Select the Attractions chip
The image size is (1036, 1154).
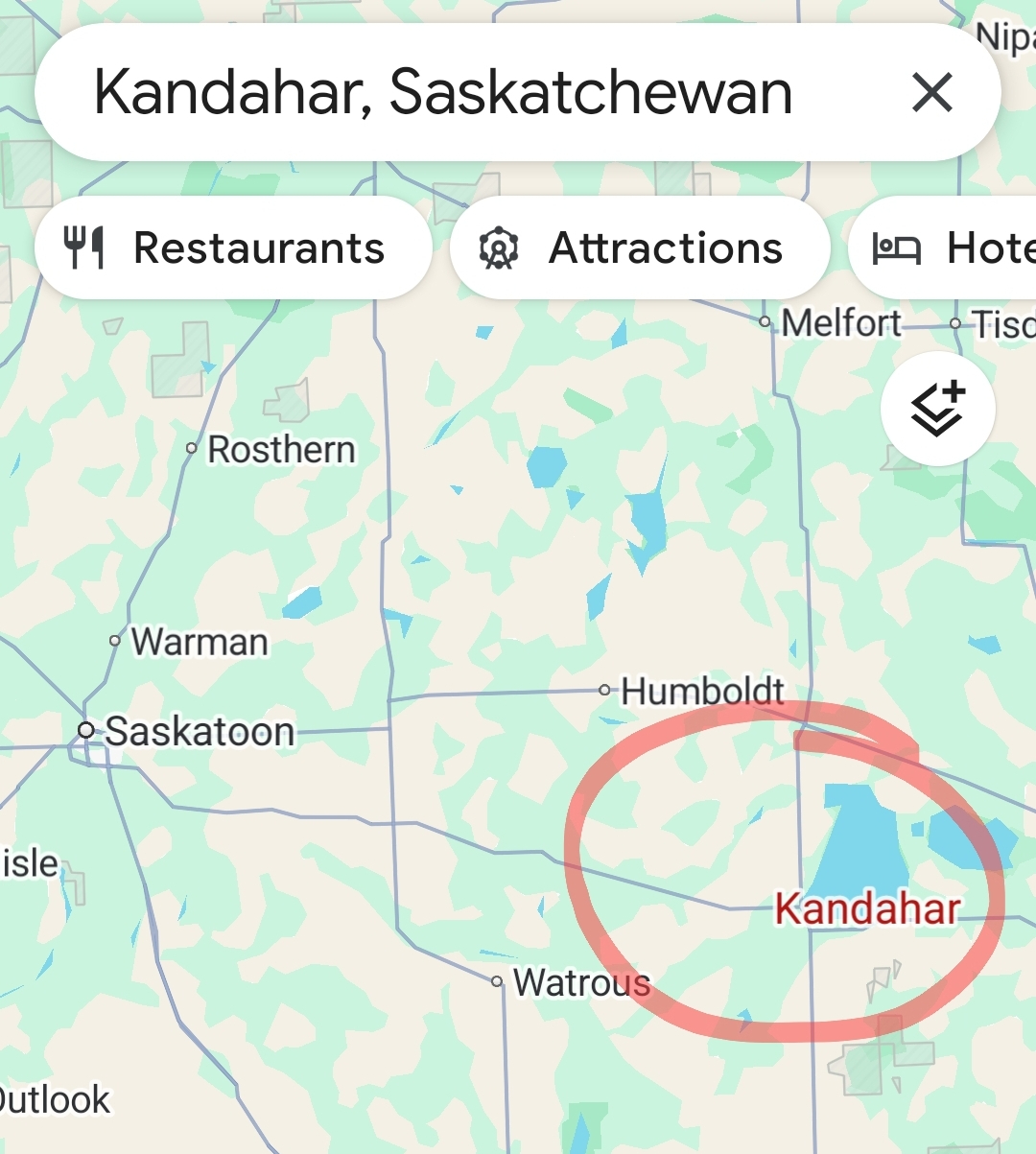coord(640,248)
